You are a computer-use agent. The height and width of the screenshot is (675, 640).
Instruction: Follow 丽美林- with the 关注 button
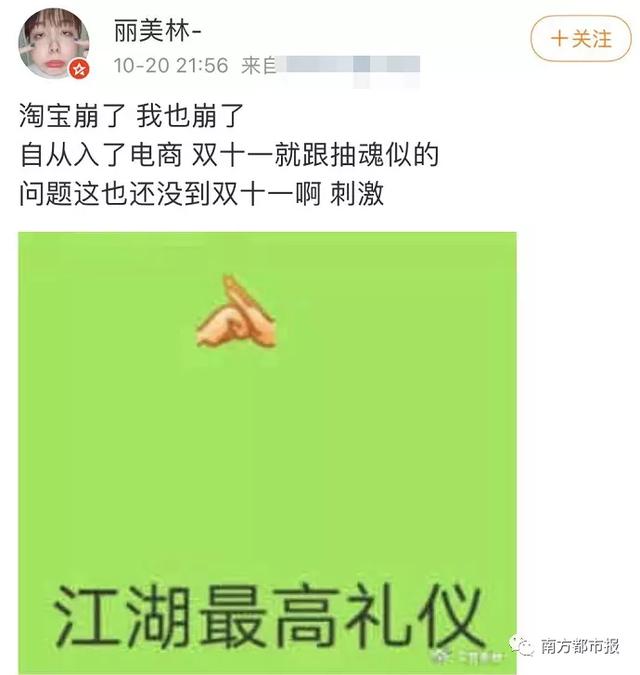tap(582, 39)
